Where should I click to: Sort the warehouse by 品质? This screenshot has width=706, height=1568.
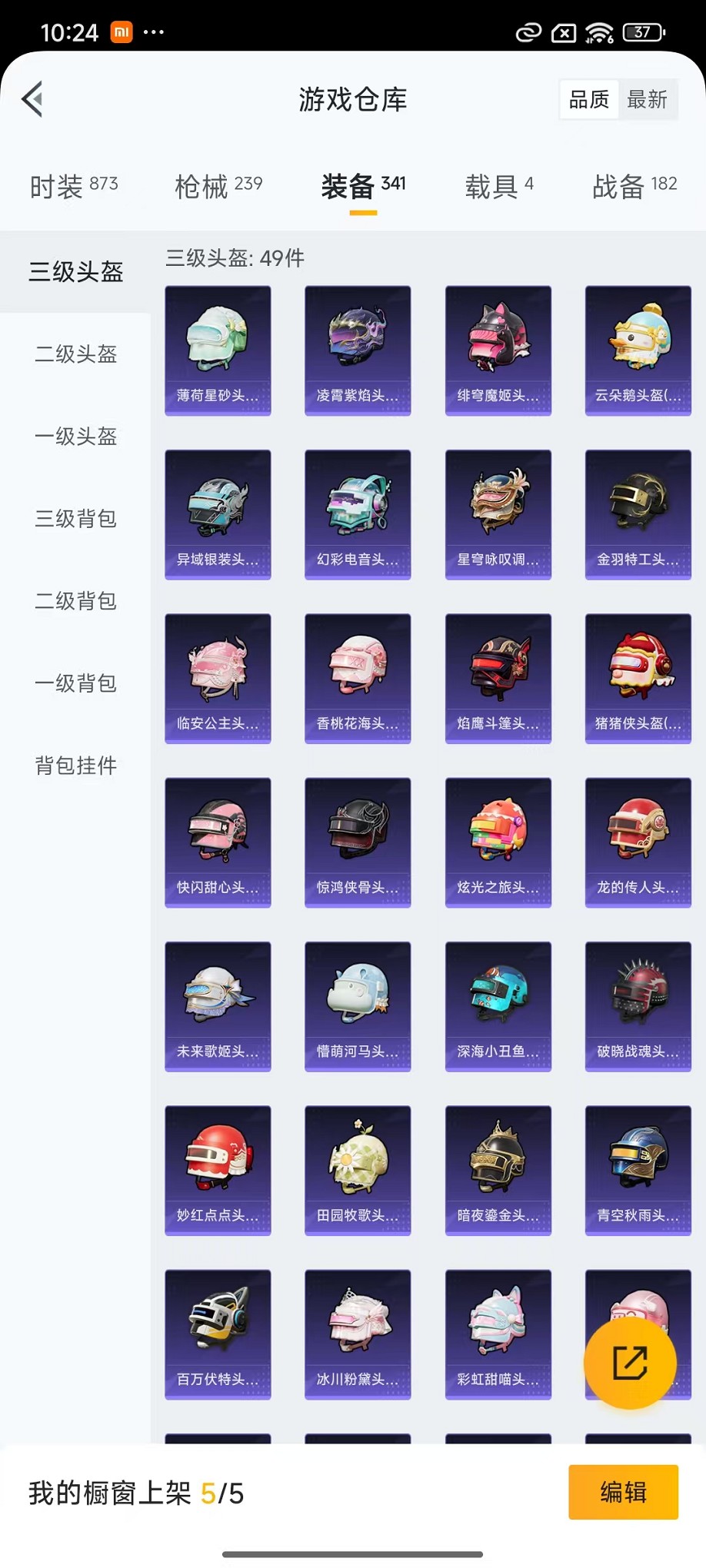click(x=589, y=100)
